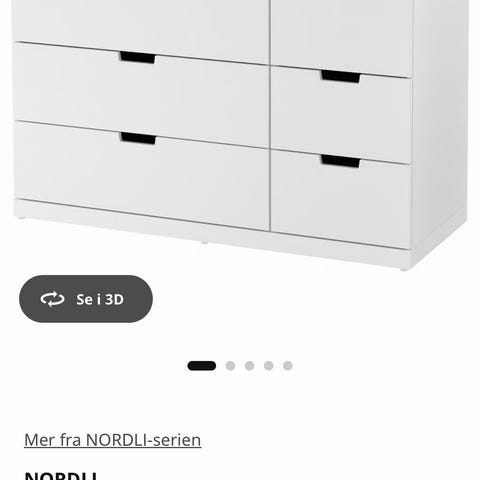The width and height of the screenshot is (480, 480).
Task: Jump to the second image dot
Action: click(x=230, y=366)
